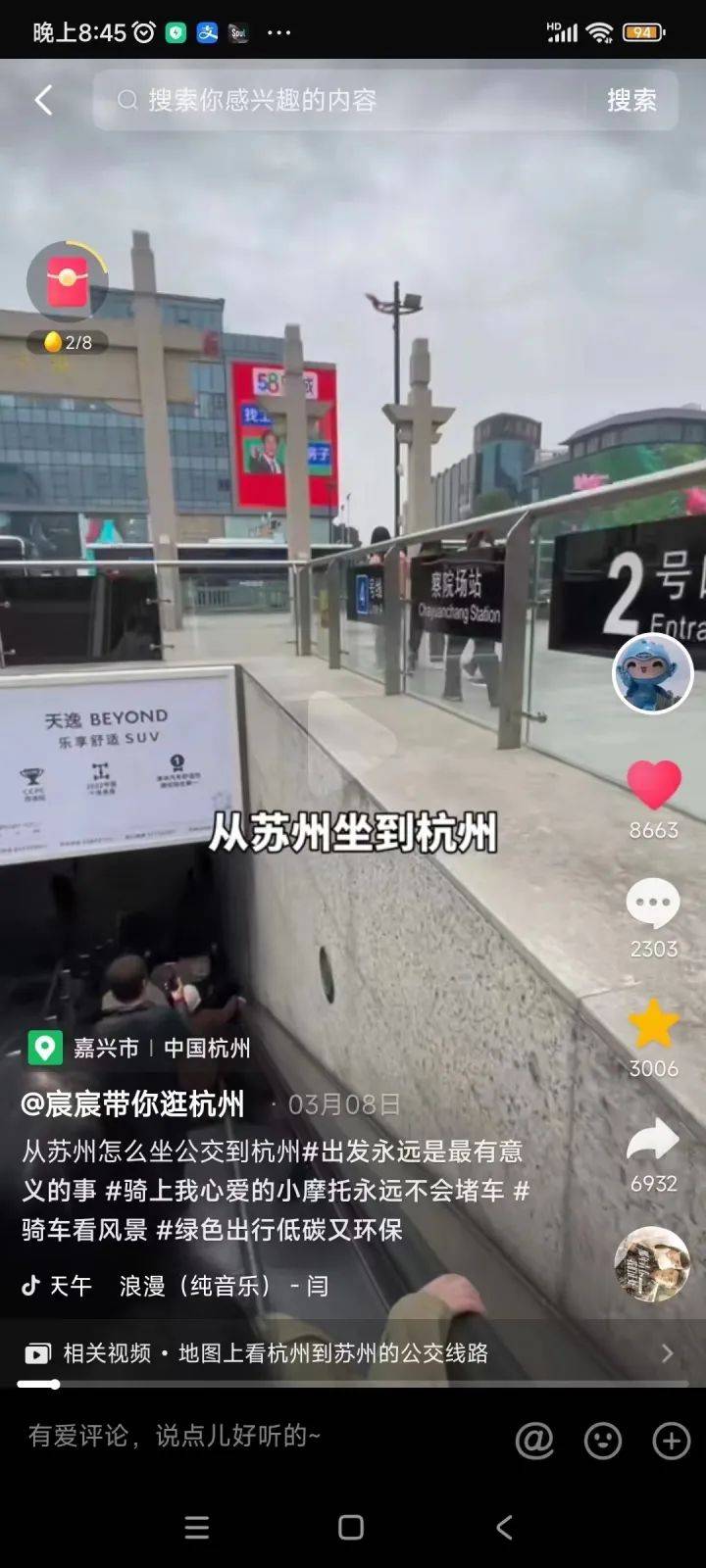Tap the 搜索 button
The image size is (706, 1568).
630,100
